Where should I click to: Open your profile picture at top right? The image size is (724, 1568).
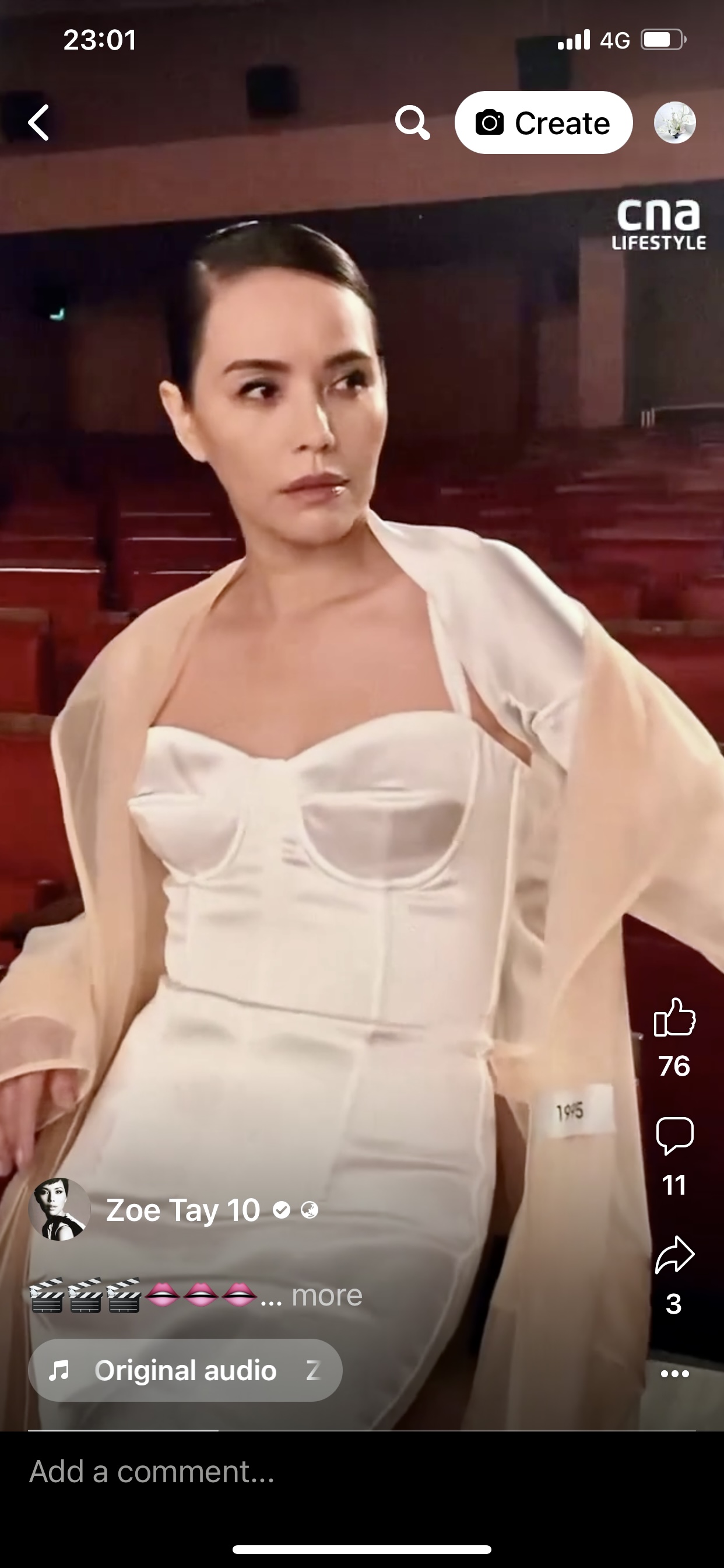point(674,123)
